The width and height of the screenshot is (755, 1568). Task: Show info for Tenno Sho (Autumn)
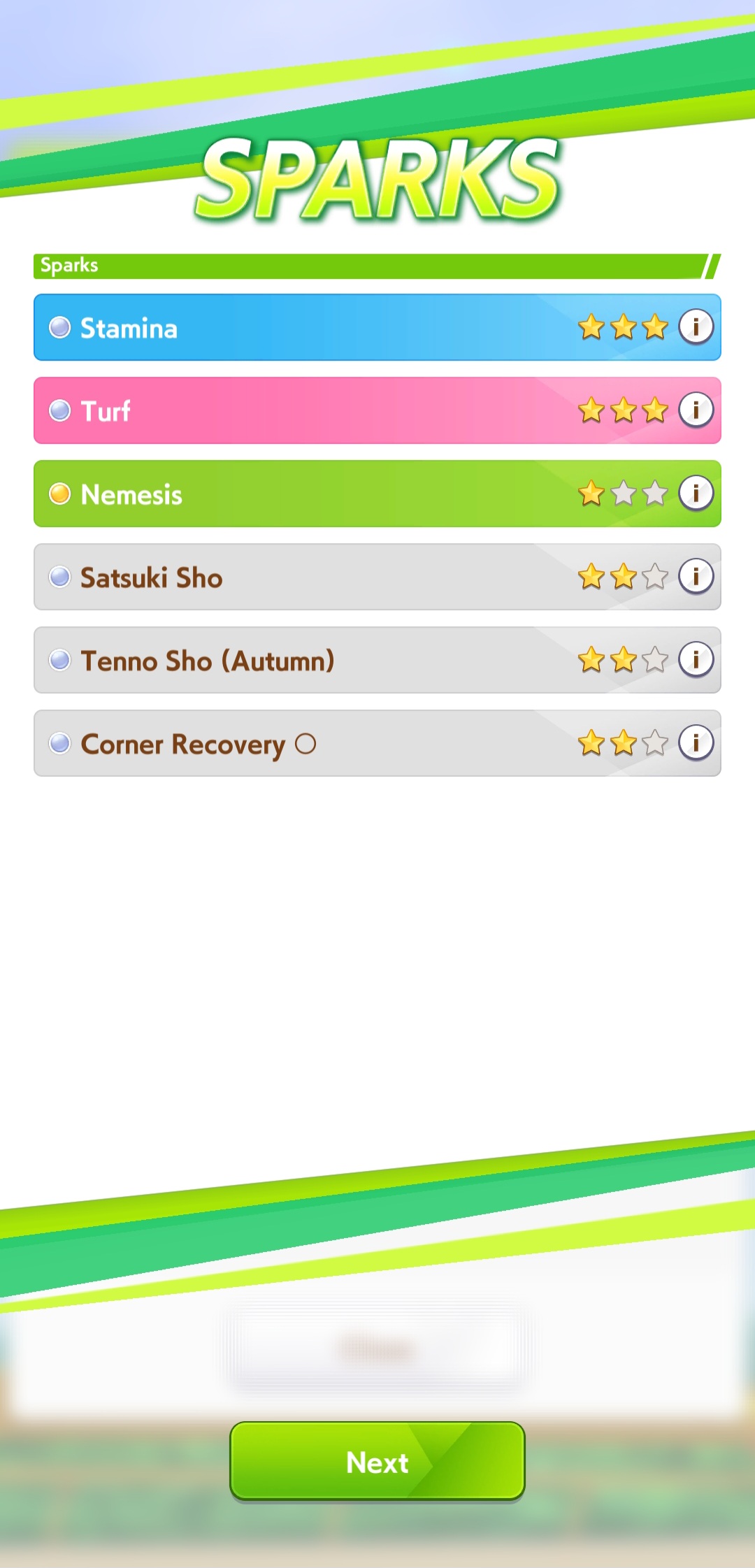[696, 659]
